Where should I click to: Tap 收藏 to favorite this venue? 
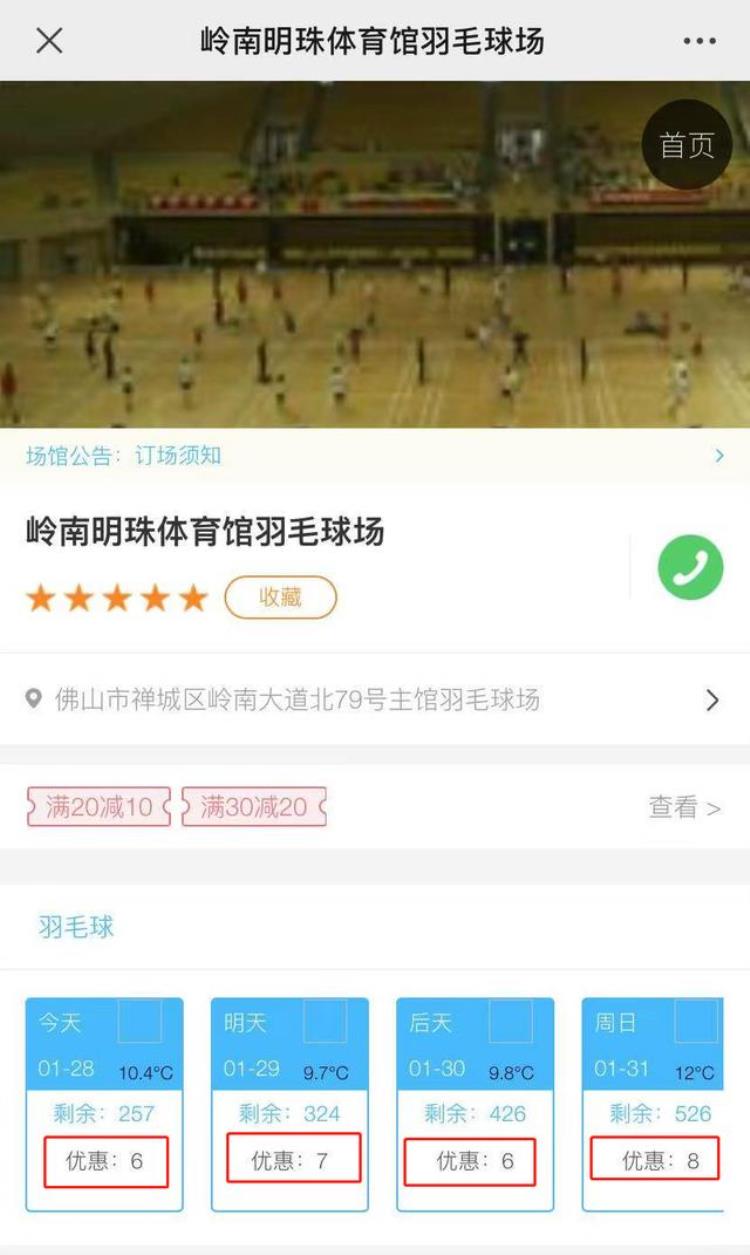[x=280, y=598]
